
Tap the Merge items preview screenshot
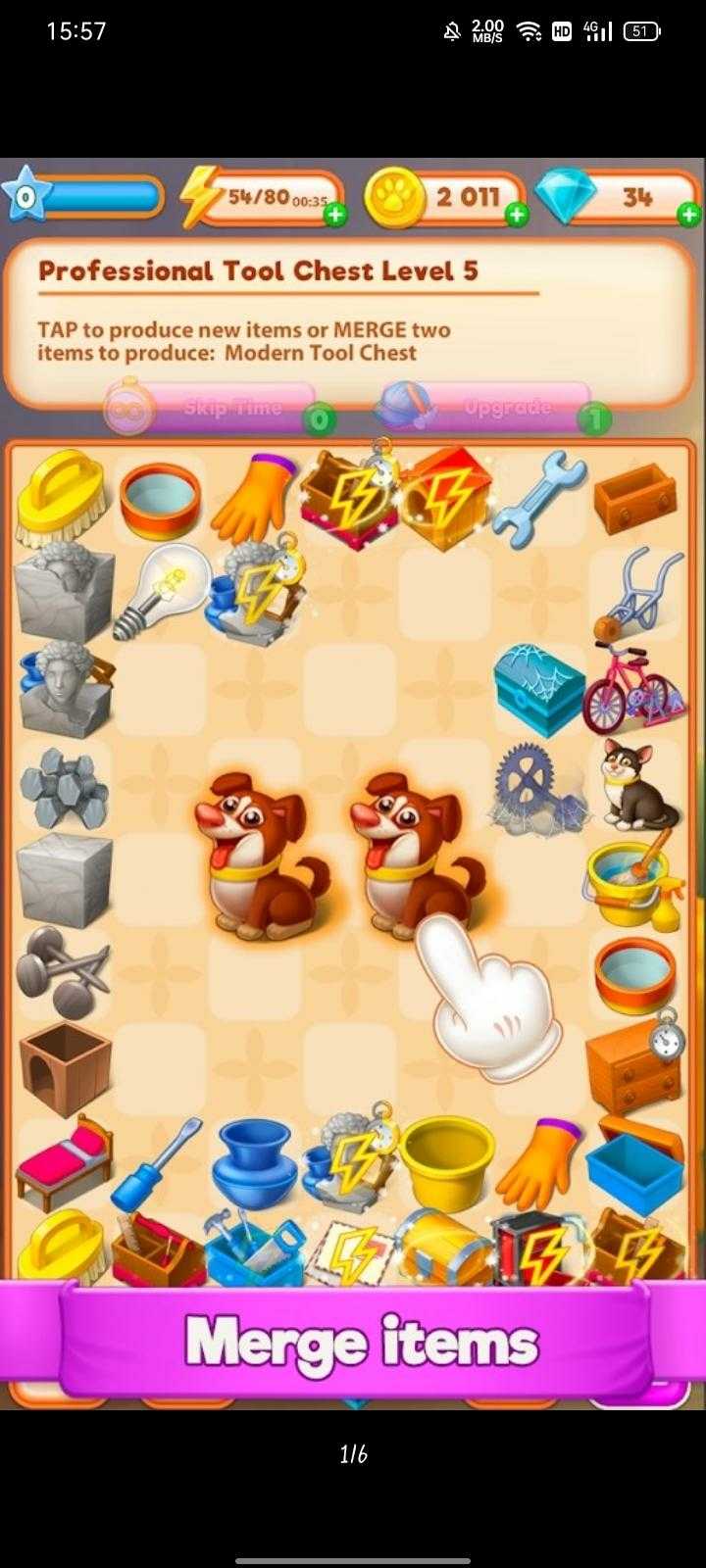pos(353,784)
